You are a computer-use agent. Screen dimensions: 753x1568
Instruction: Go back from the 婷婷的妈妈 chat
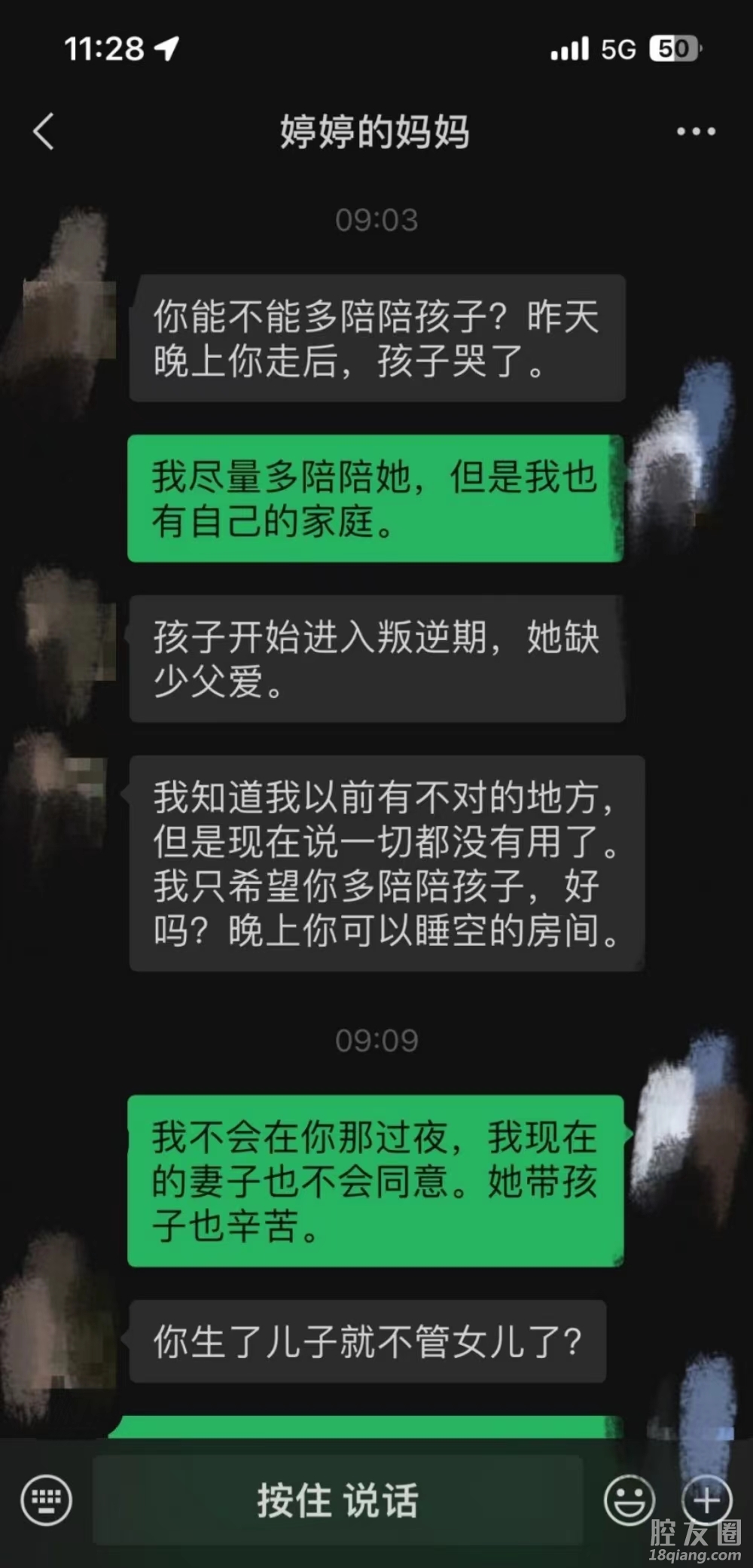(44, 132)
